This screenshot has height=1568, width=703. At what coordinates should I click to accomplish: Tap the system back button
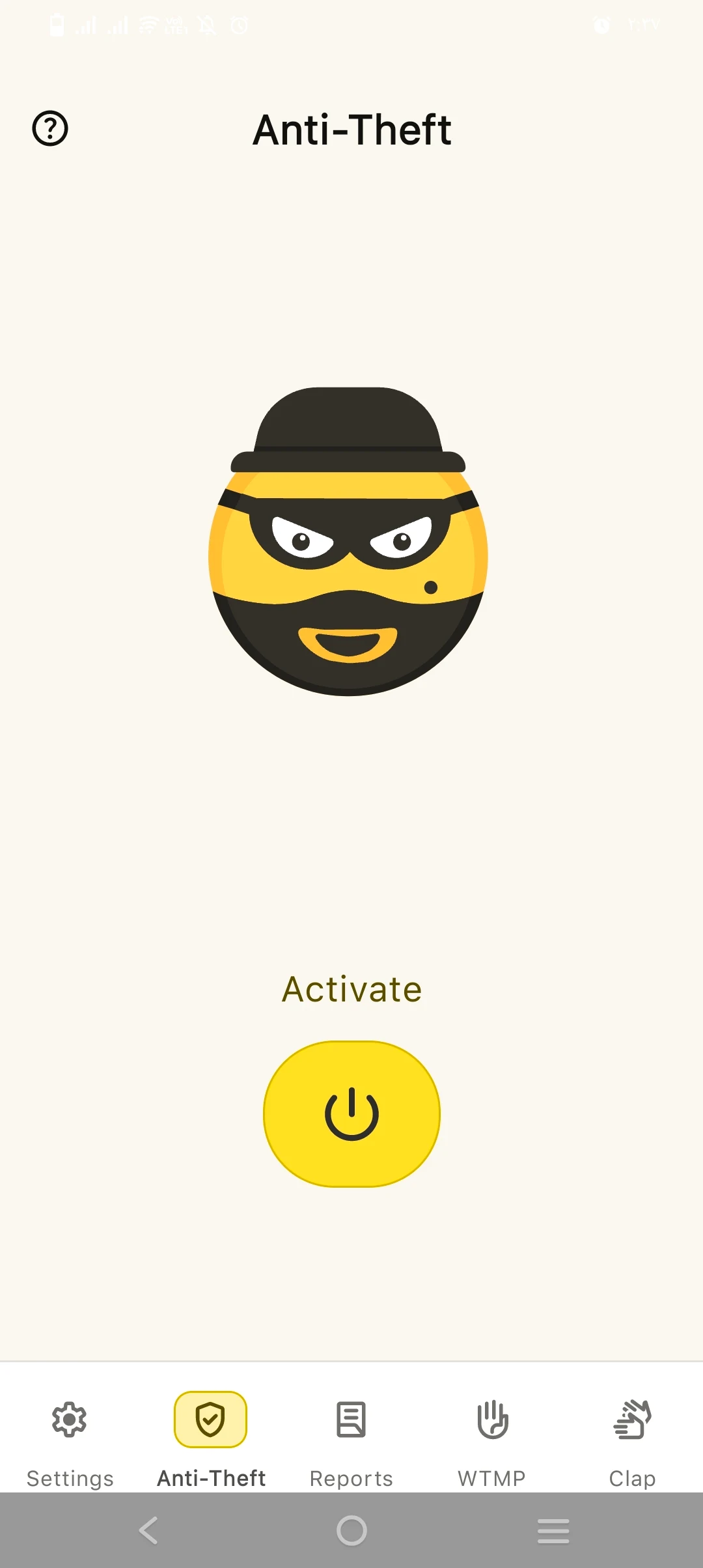click(x=148, y=1530)
